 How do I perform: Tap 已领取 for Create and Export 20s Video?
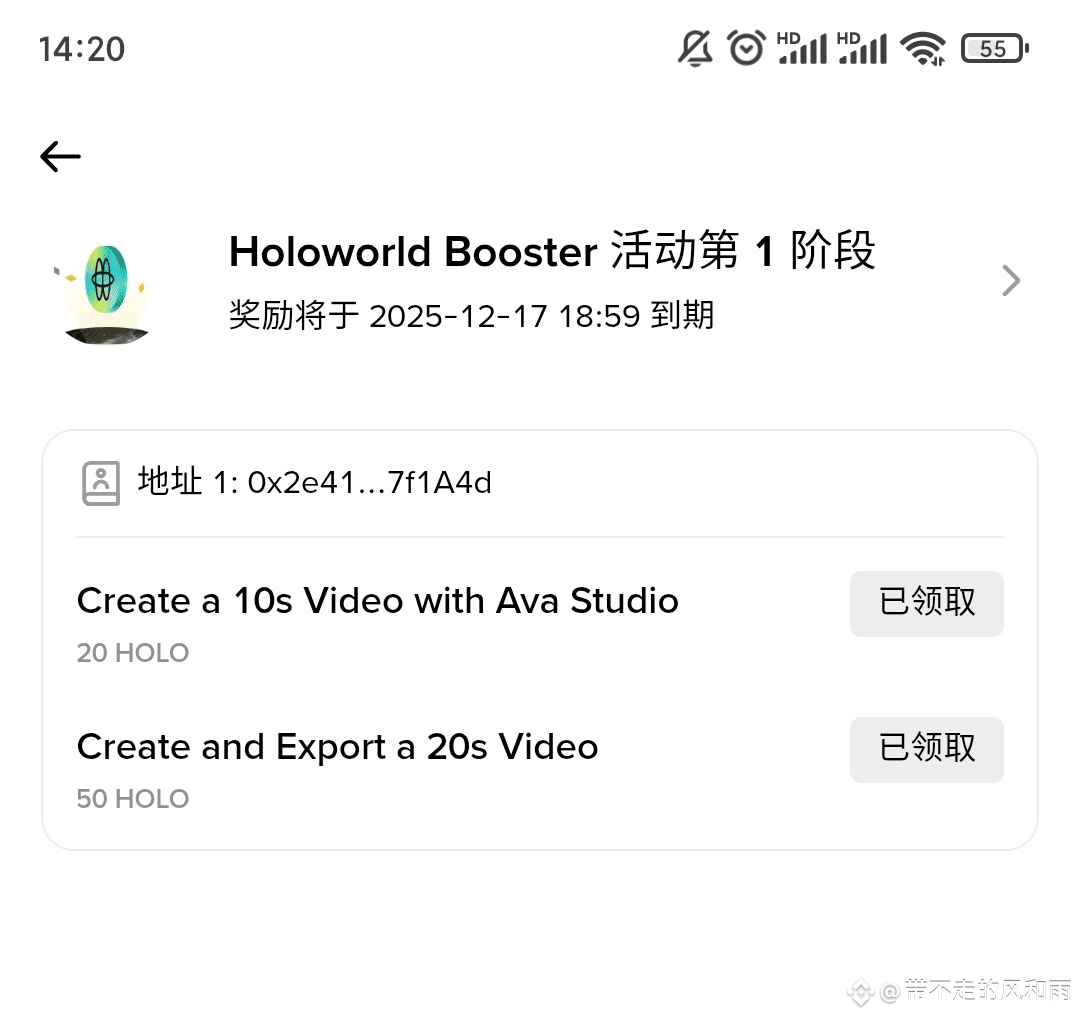pos(926,749)
